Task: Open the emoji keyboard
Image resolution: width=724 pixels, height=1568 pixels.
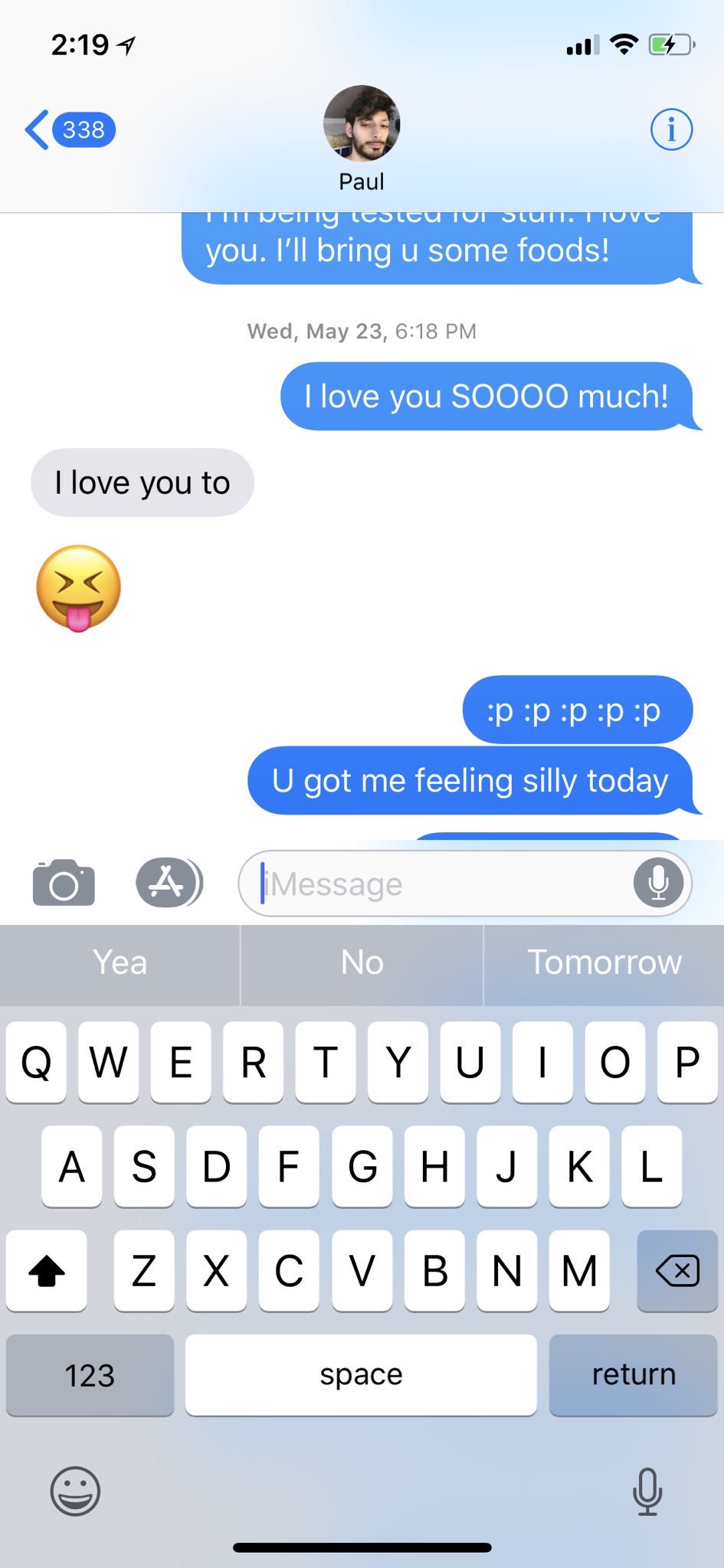Action: (75, 1491)
